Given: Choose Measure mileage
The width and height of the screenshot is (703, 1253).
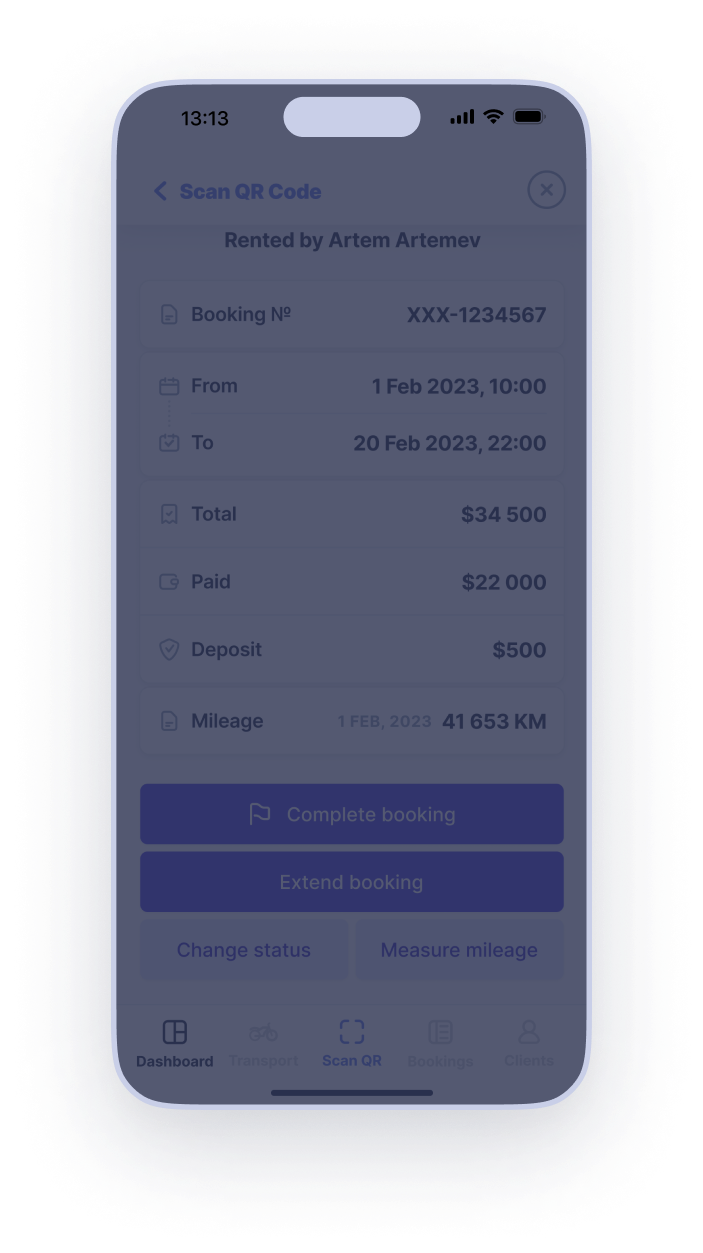Looking at the screenshot, I should tap(459, 950).
